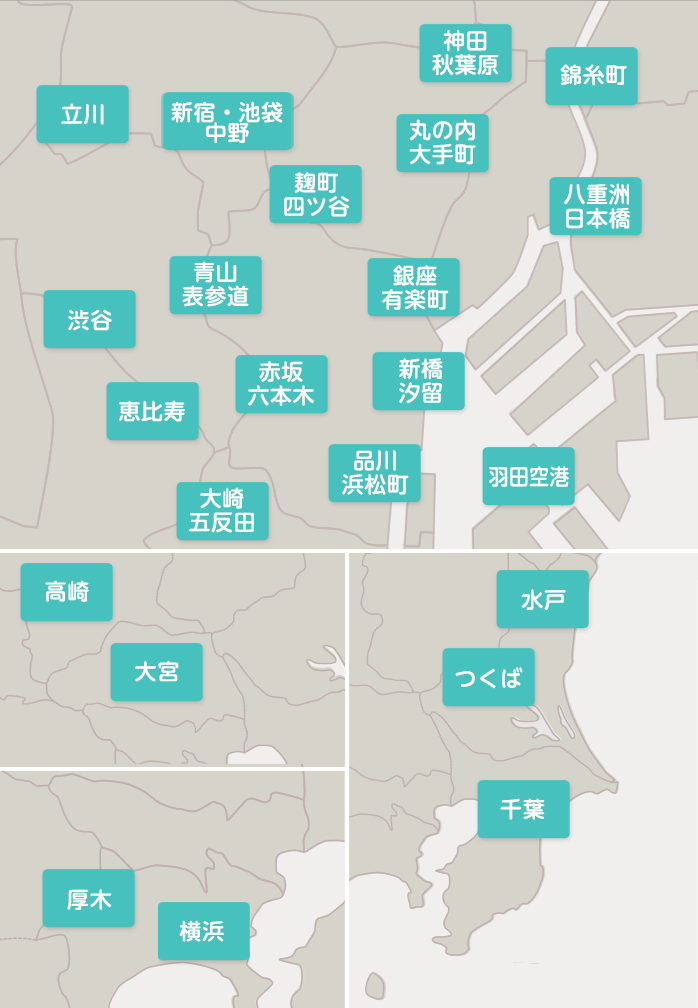Select the 青山 表参道 area

[215, 285]
